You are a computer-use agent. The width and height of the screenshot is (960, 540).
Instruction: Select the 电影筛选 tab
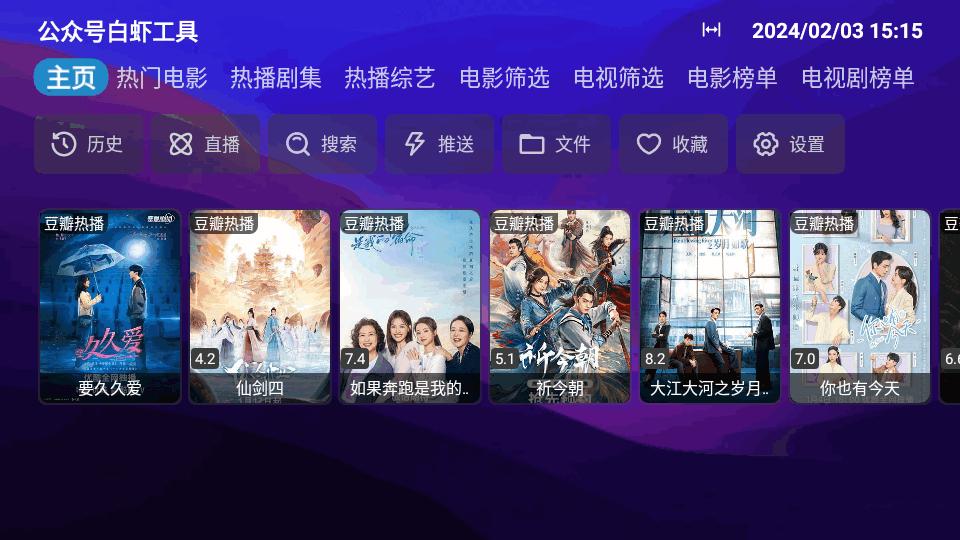point(504,78)
